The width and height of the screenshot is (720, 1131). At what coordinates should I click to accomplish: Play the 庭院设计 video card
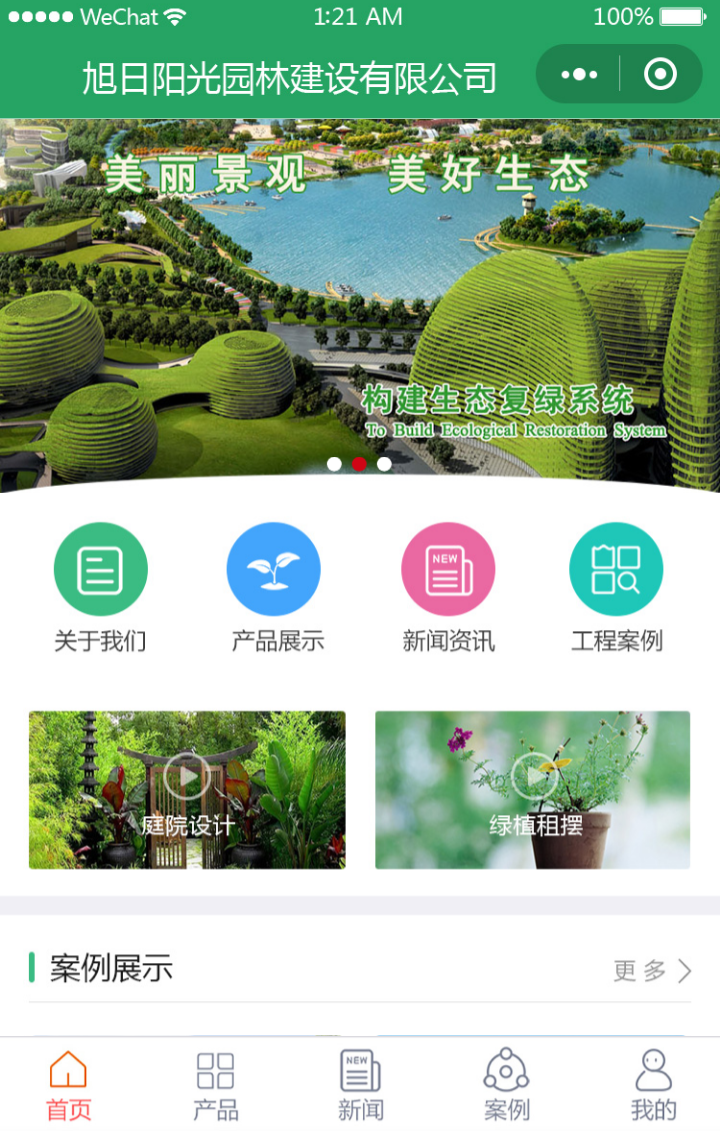[x=187, y=789]
